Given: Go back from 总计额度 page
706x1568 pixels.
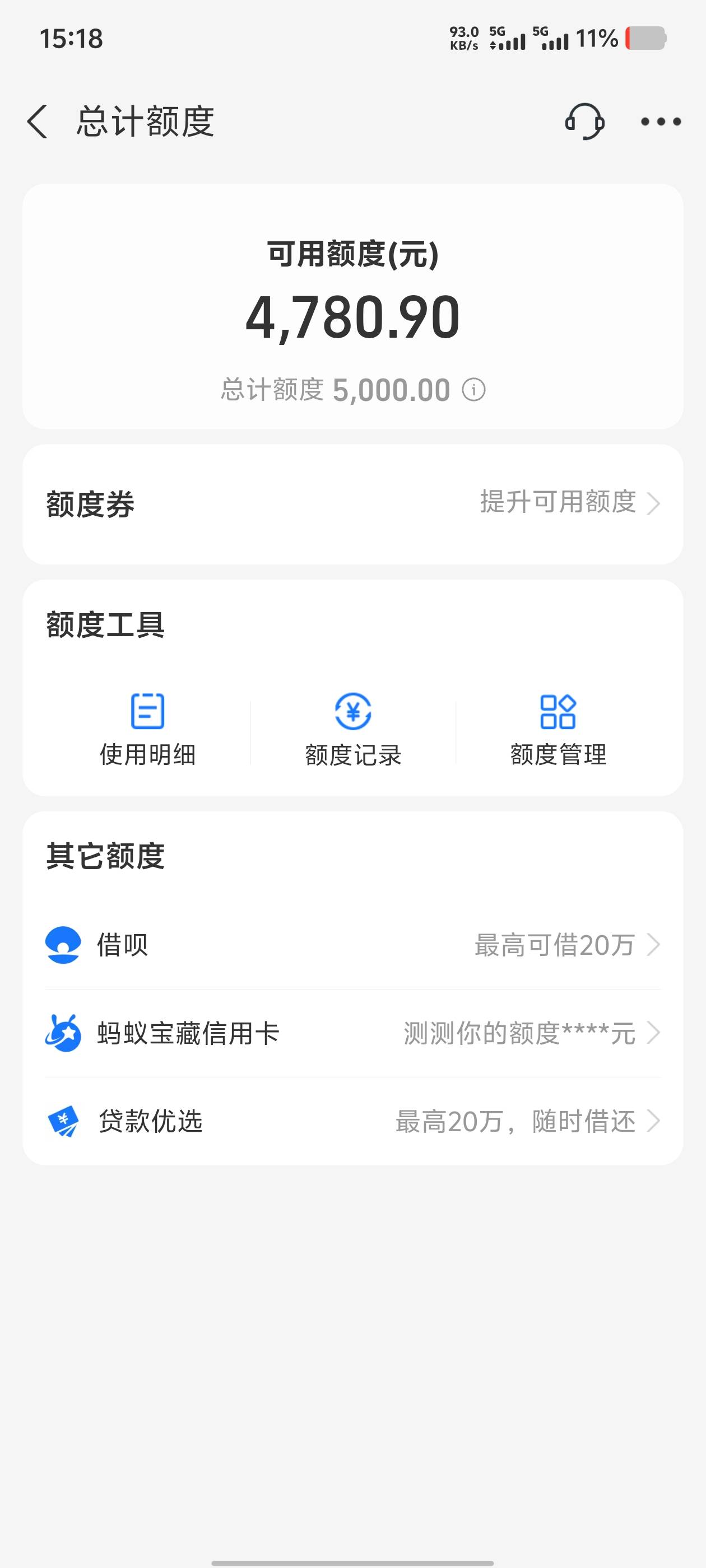Looking at the screenshot, I should pos(37,121).
